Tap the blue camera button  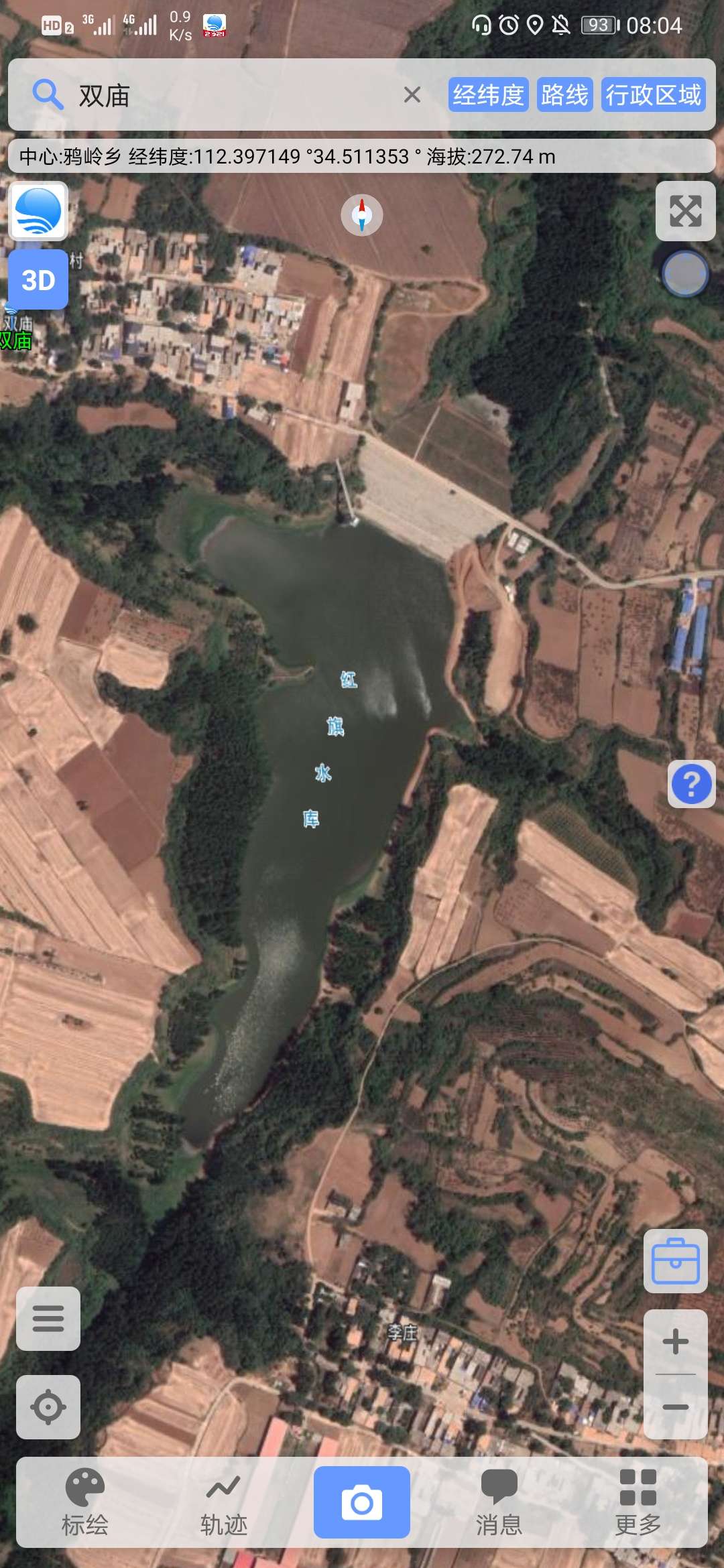pos(362,1502)
